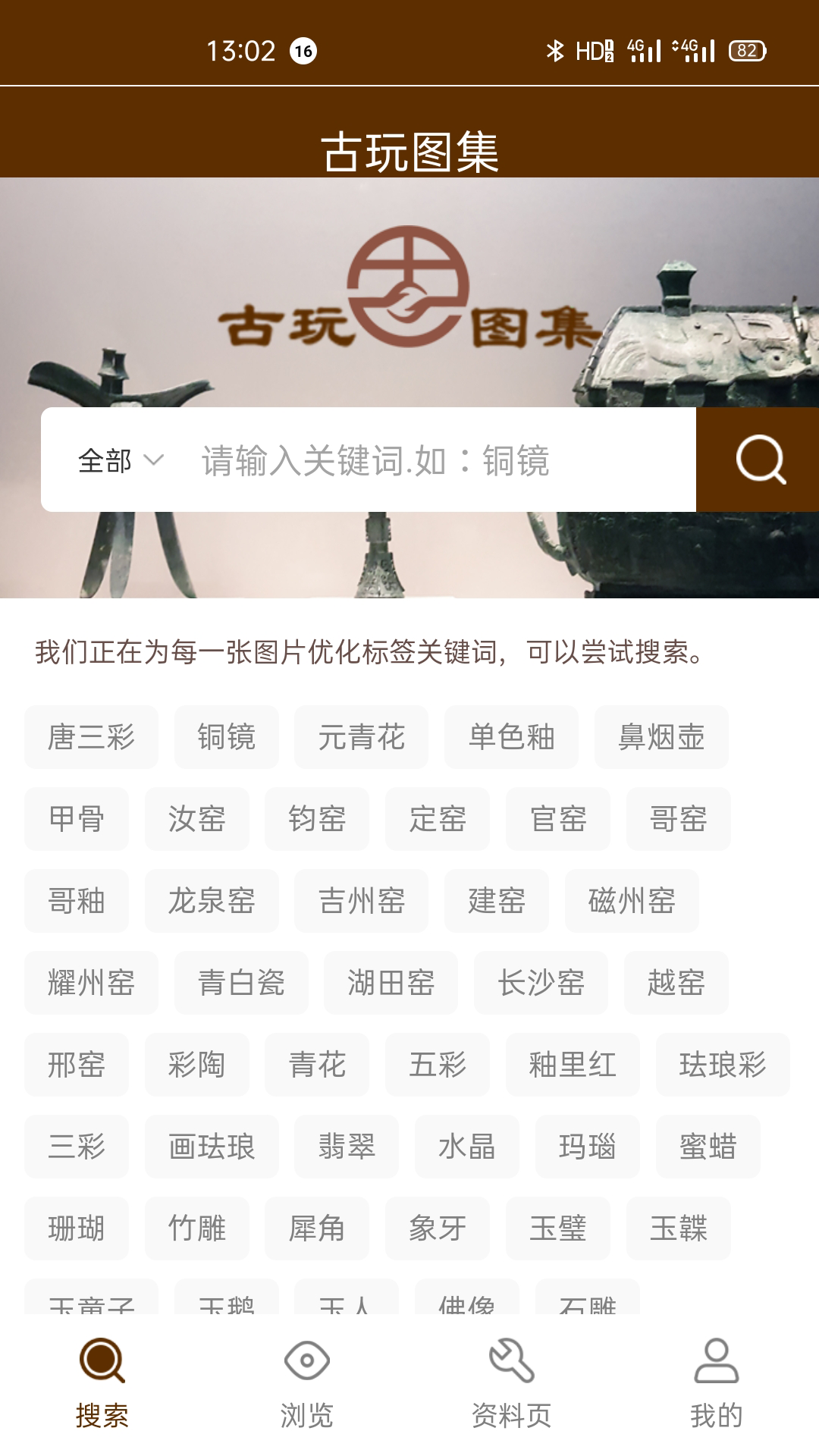The width and height of the screenshot is (819, 1456).
Task: Open the 资料页 tab
Action: point(512,1385)
